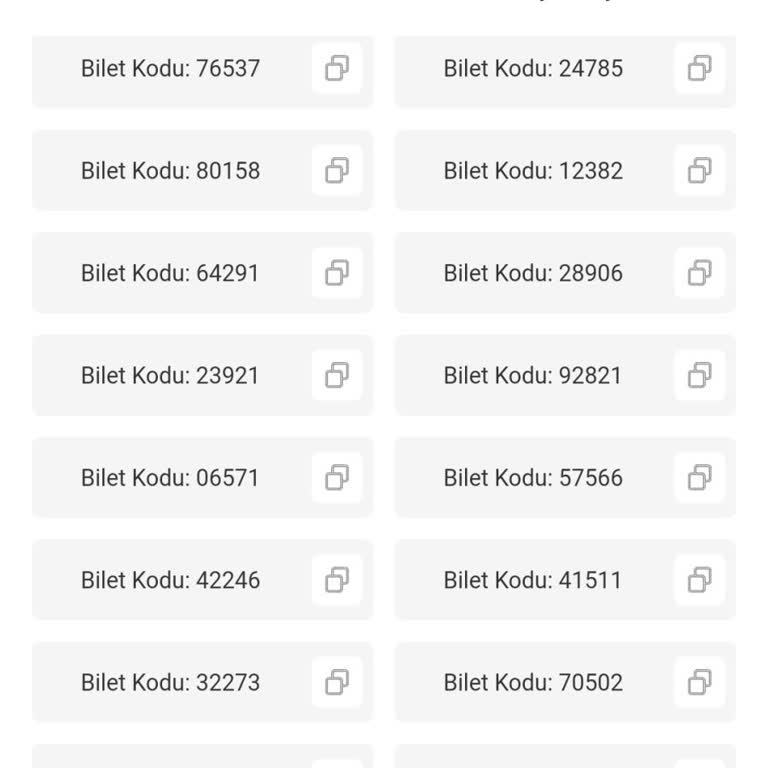Screen dimensions: 768x768
Task: Copy ticket code 32273
Action: pos(337,682)
